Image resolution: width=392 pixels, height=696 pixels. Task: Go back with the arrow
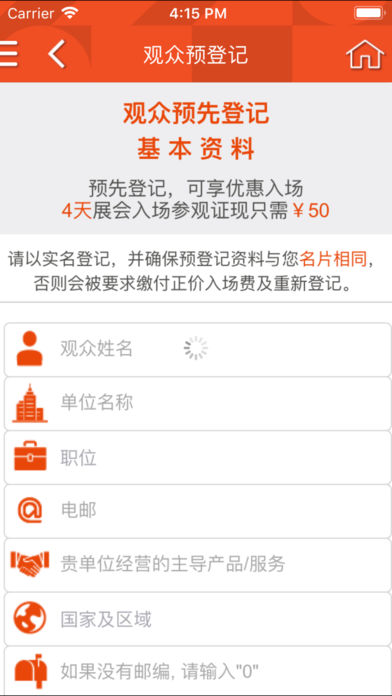[x=57, y=54]
